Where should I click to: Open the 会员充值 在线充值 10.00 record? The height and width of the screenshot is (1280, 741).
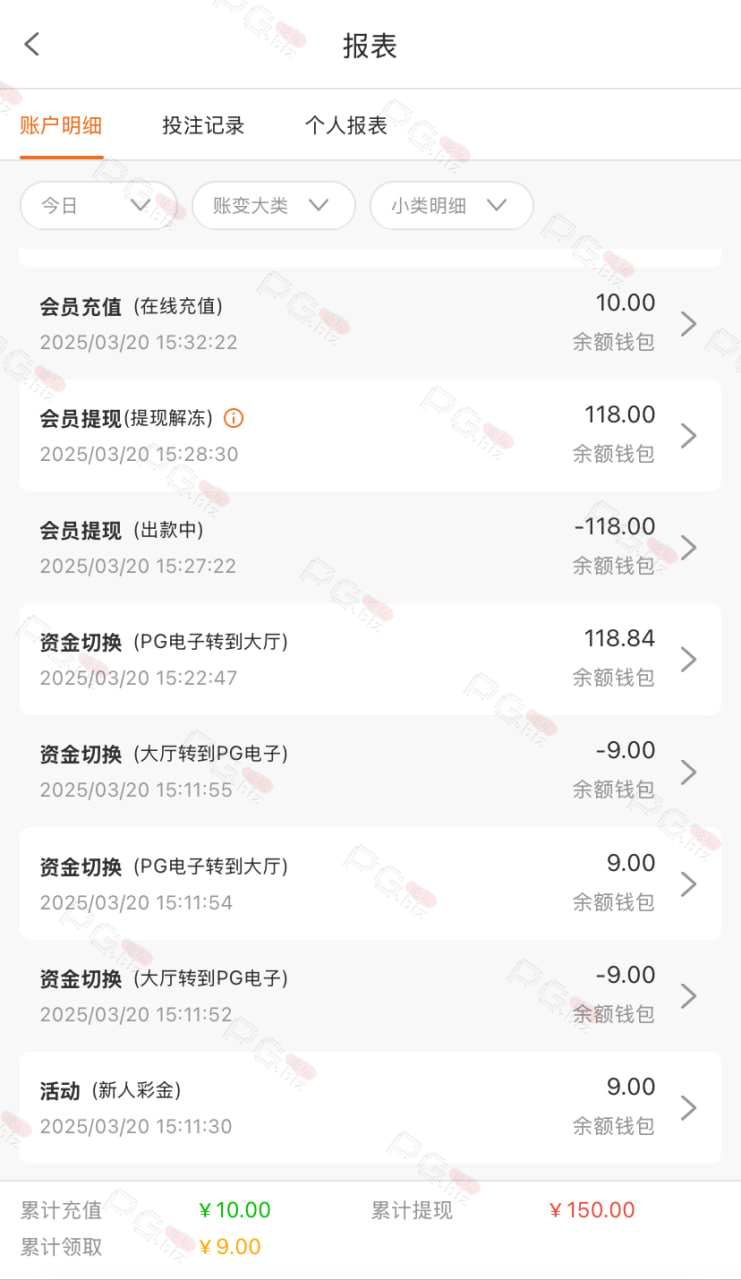[370, 323]
